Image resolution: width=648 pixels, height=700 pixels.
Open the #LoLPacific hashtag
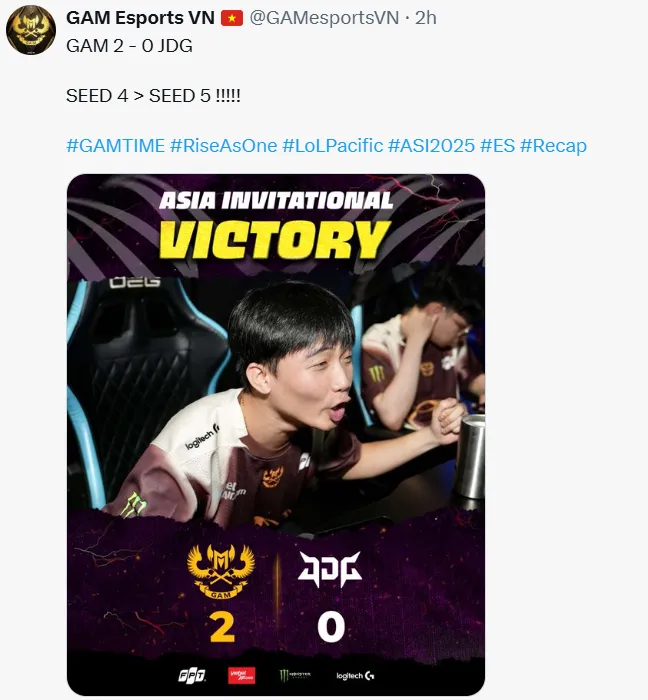(x=332, y=145)
